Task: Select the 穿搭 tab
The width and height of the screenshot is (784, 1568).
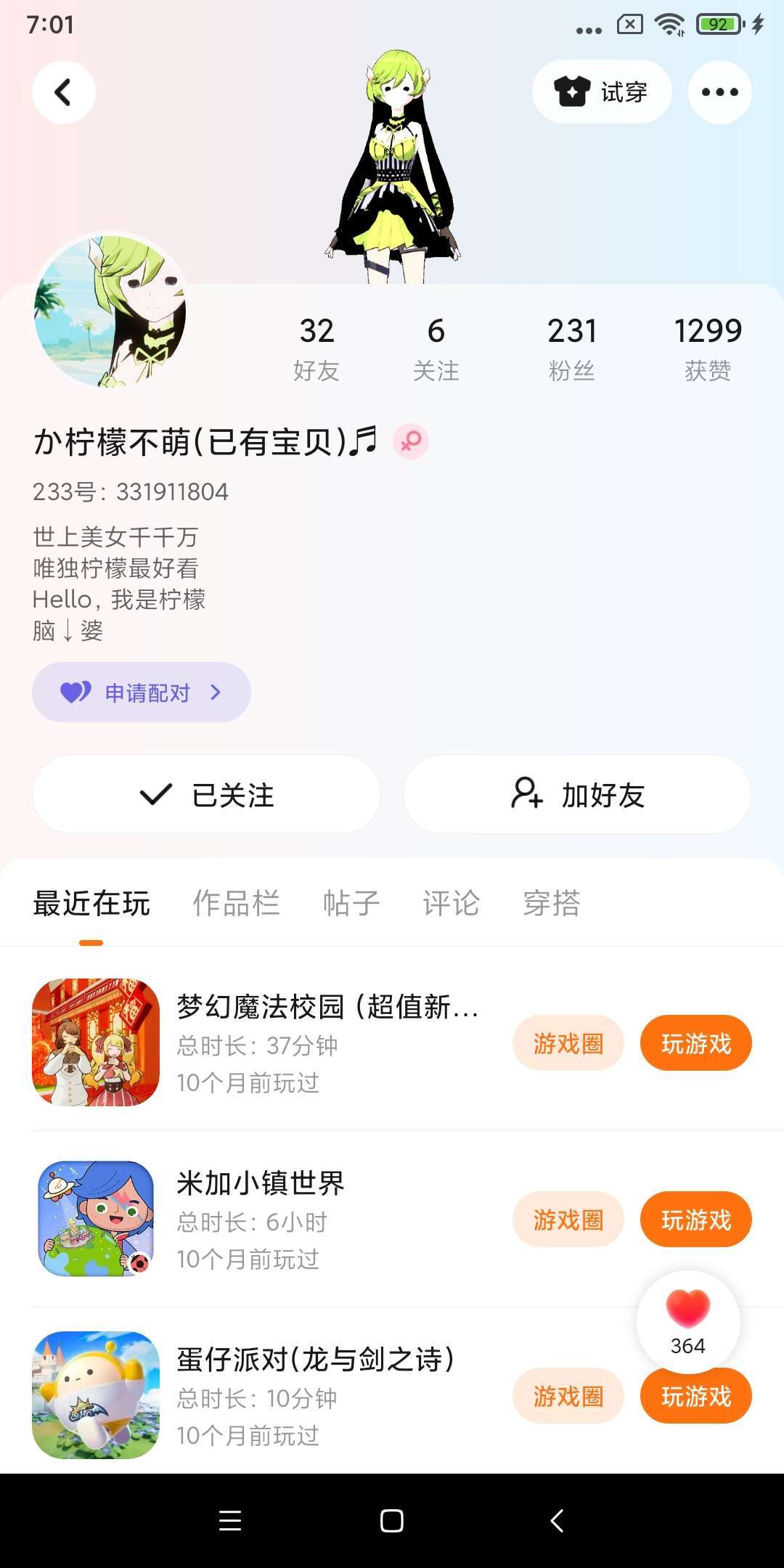Action: click(552, 904)
